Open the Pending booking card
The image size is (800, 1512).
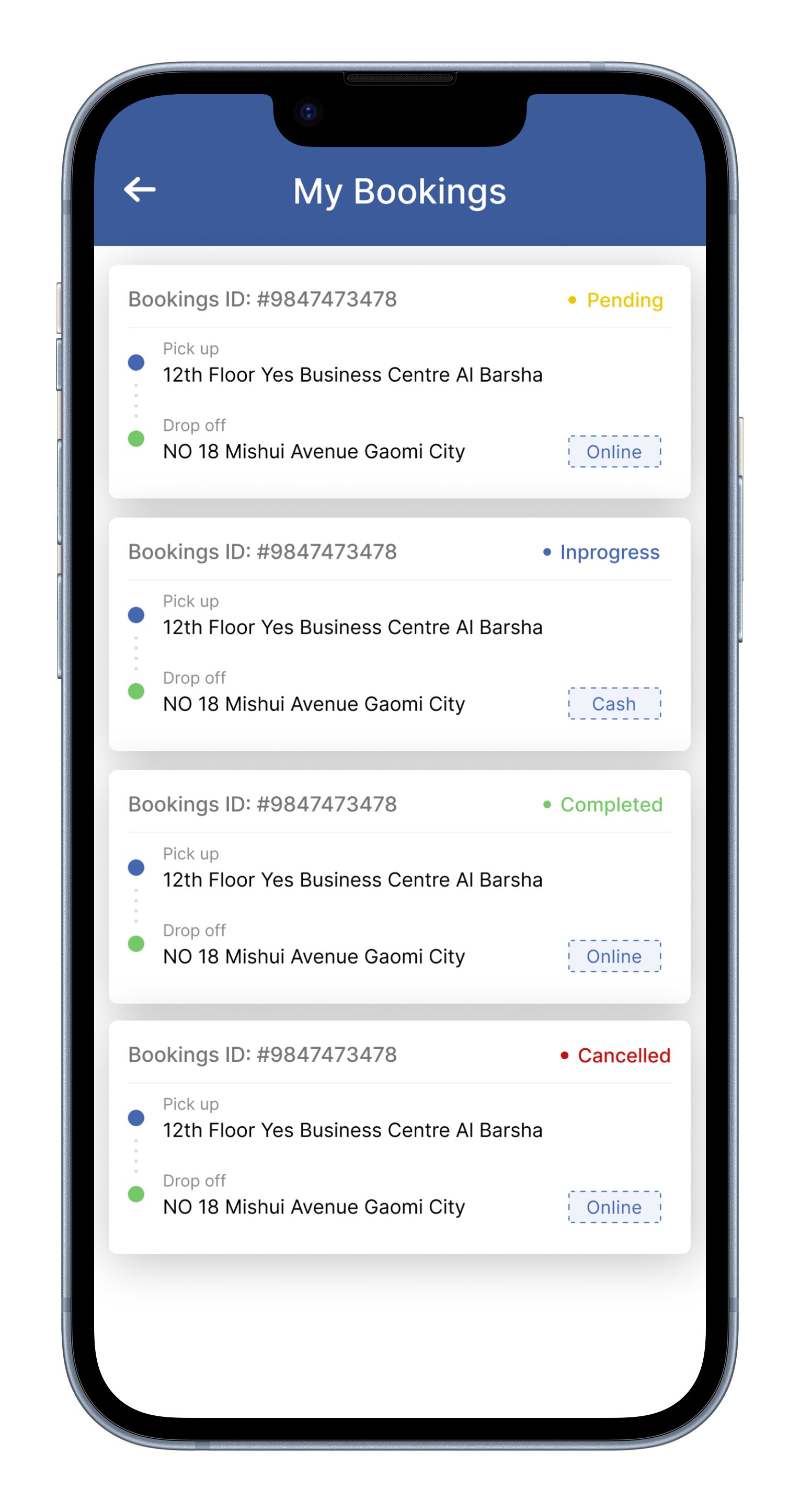point(399,382)
